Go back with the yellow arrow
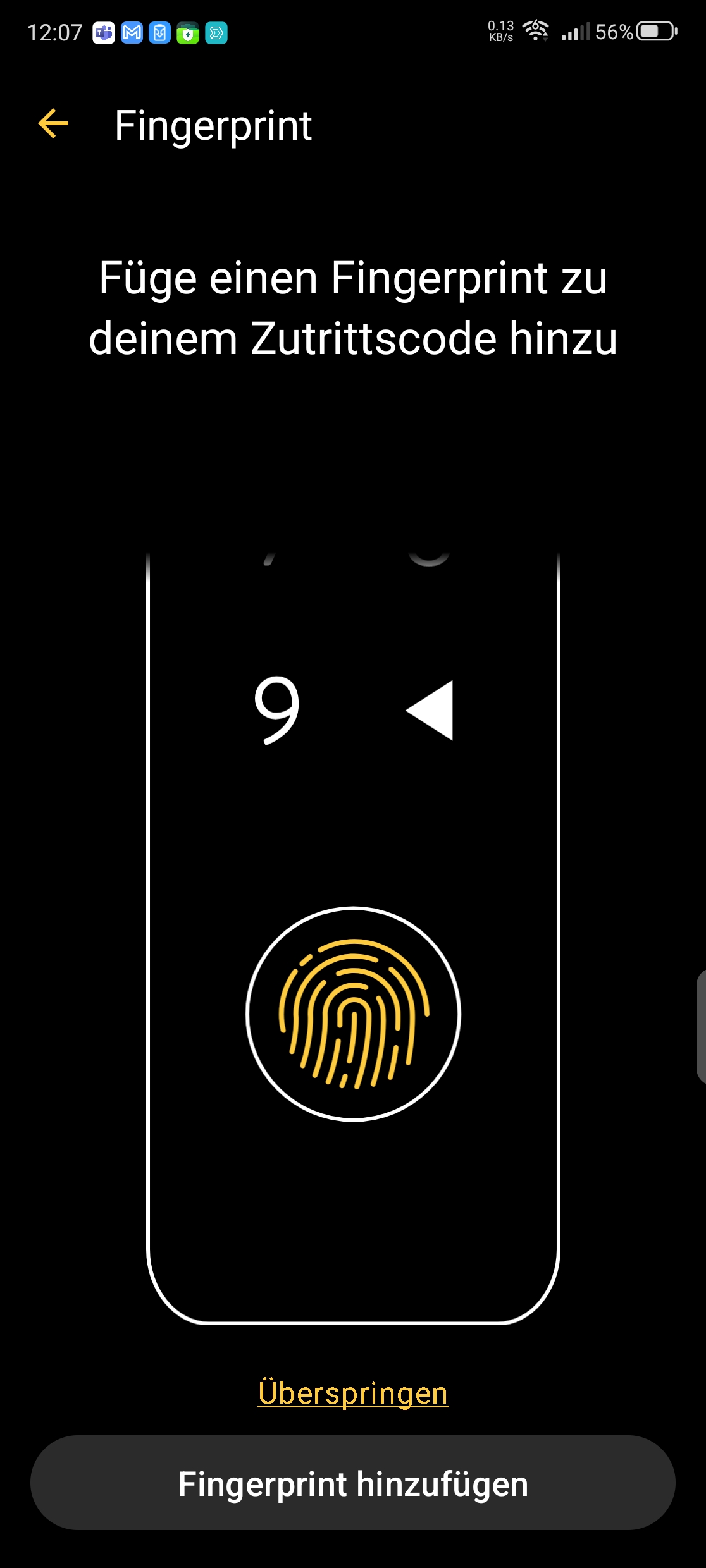Screen dimensions: 706x1568 tap(53, 123)
